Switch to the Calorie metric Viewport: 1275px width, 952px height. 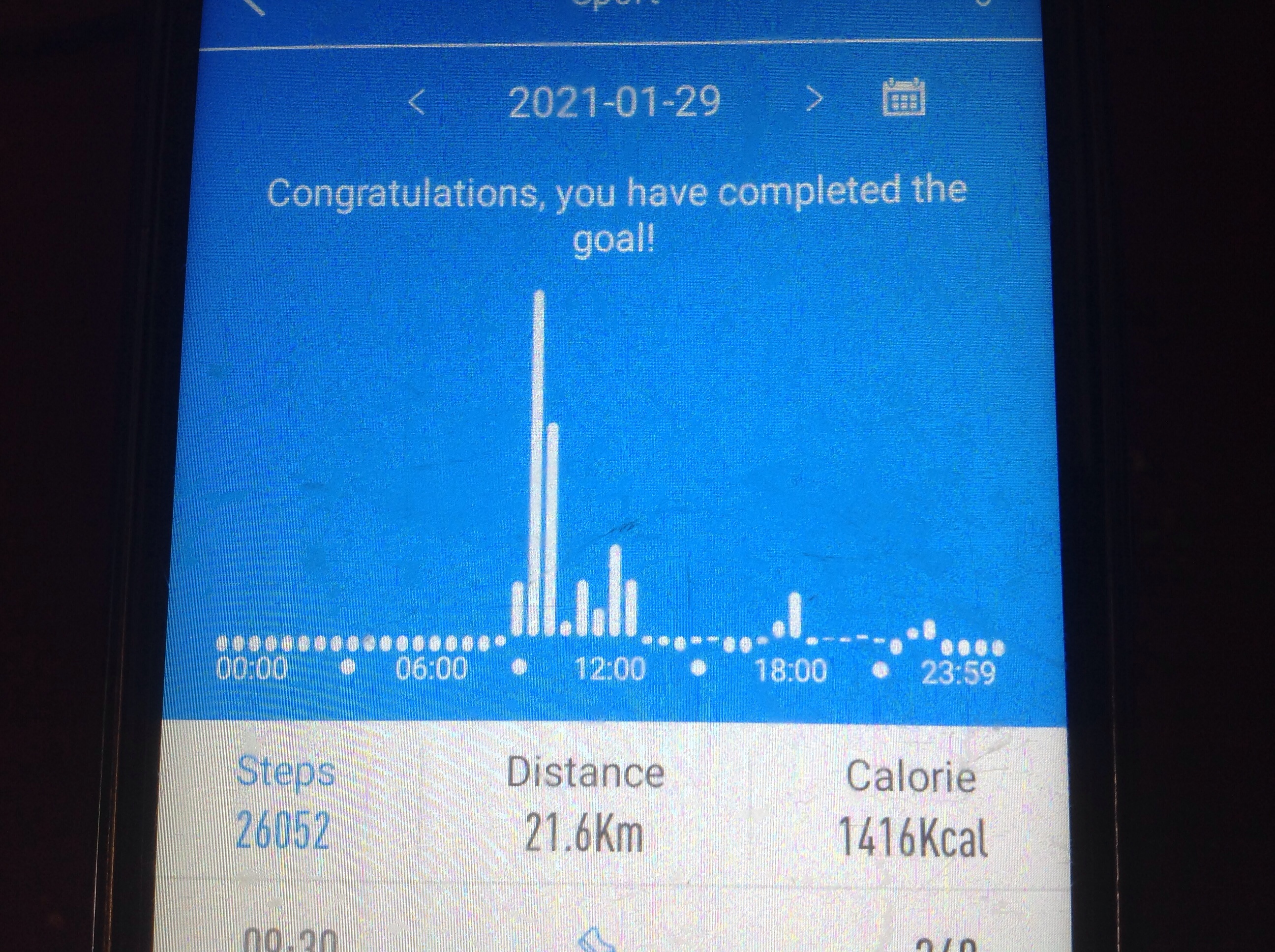point(911,808)
